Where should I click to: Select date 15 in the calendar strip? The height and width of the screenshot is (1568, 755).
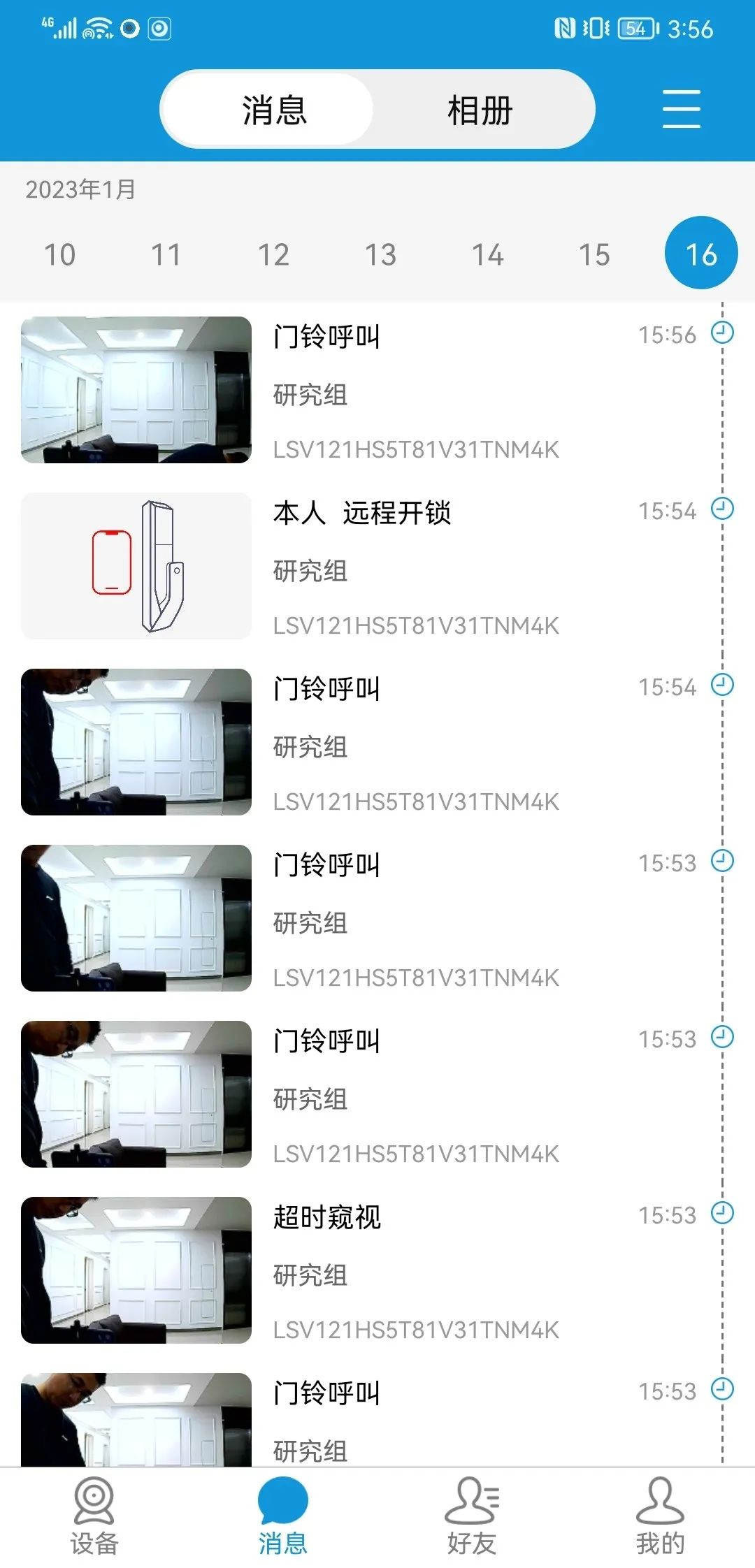(594, 254)
